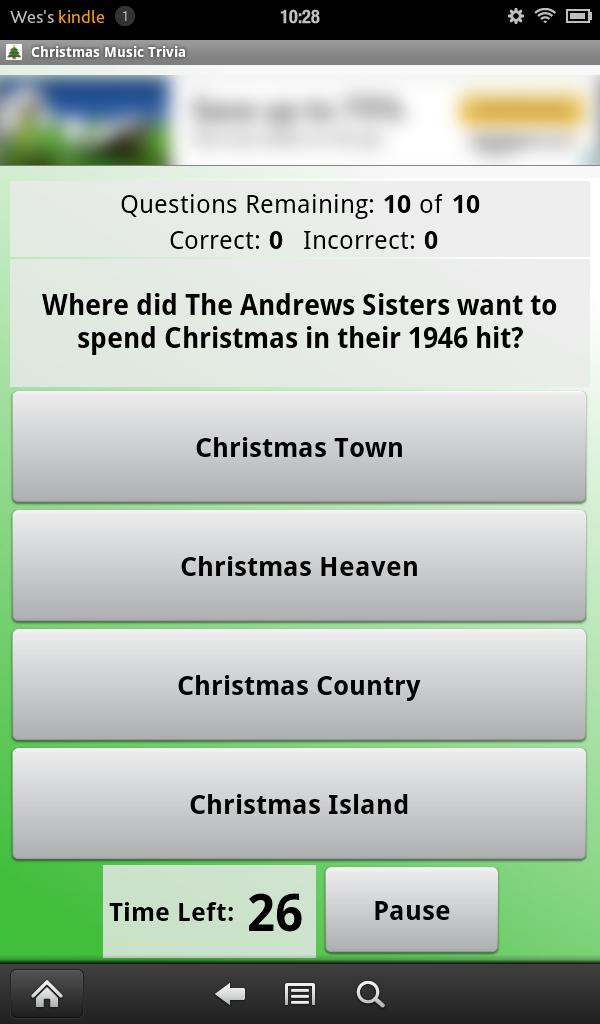Answer with Christmas Island
The image size is (600, 1024).
[299, 804]
